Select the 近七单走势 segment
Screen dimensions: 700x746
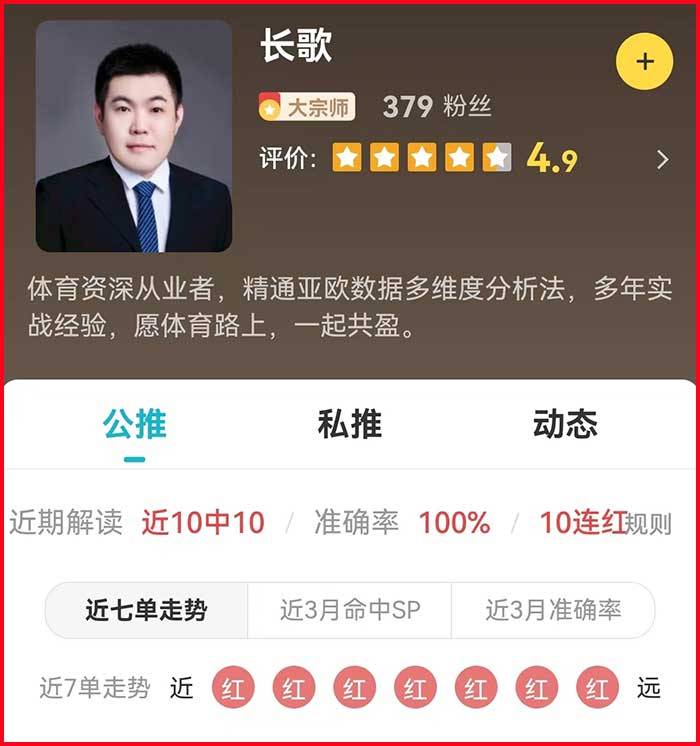[146, 610]
